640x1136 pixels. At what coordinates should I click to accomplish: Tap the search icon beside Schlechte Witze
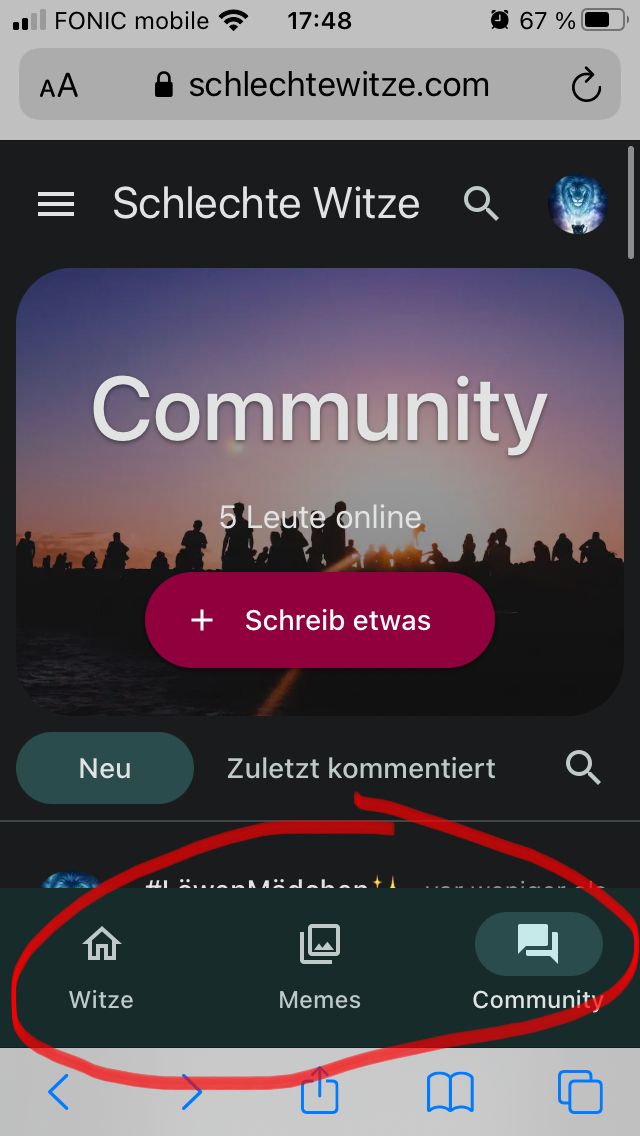481,204
